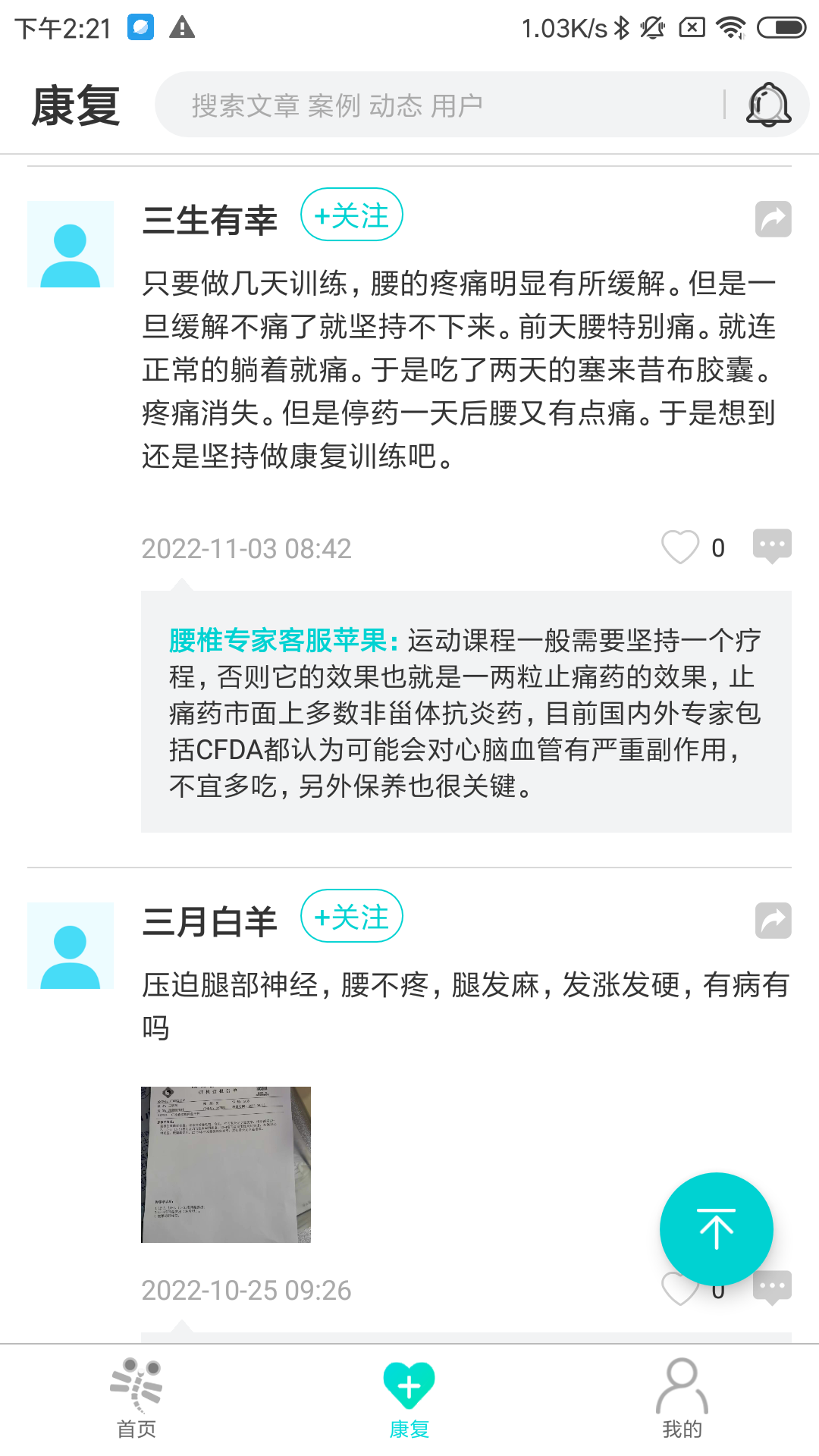
Task: Comment on 三生有幸's post
Action: click(x=772, y=546)
